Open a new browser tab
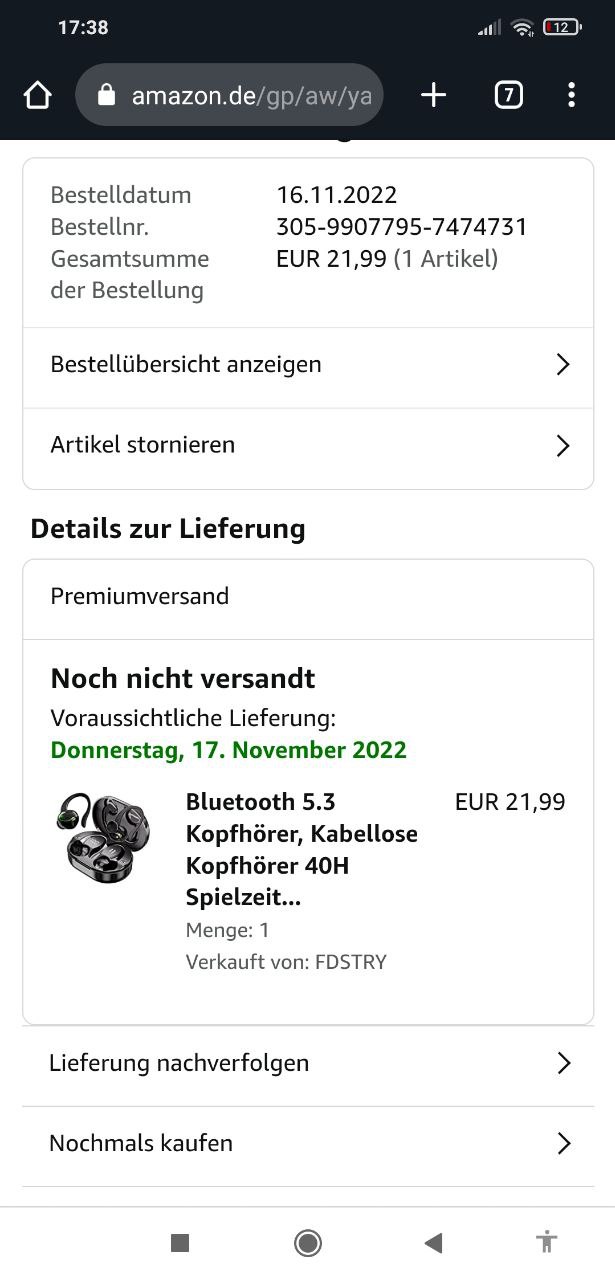This screenshot has height=1280, width=615. [433, 95]
